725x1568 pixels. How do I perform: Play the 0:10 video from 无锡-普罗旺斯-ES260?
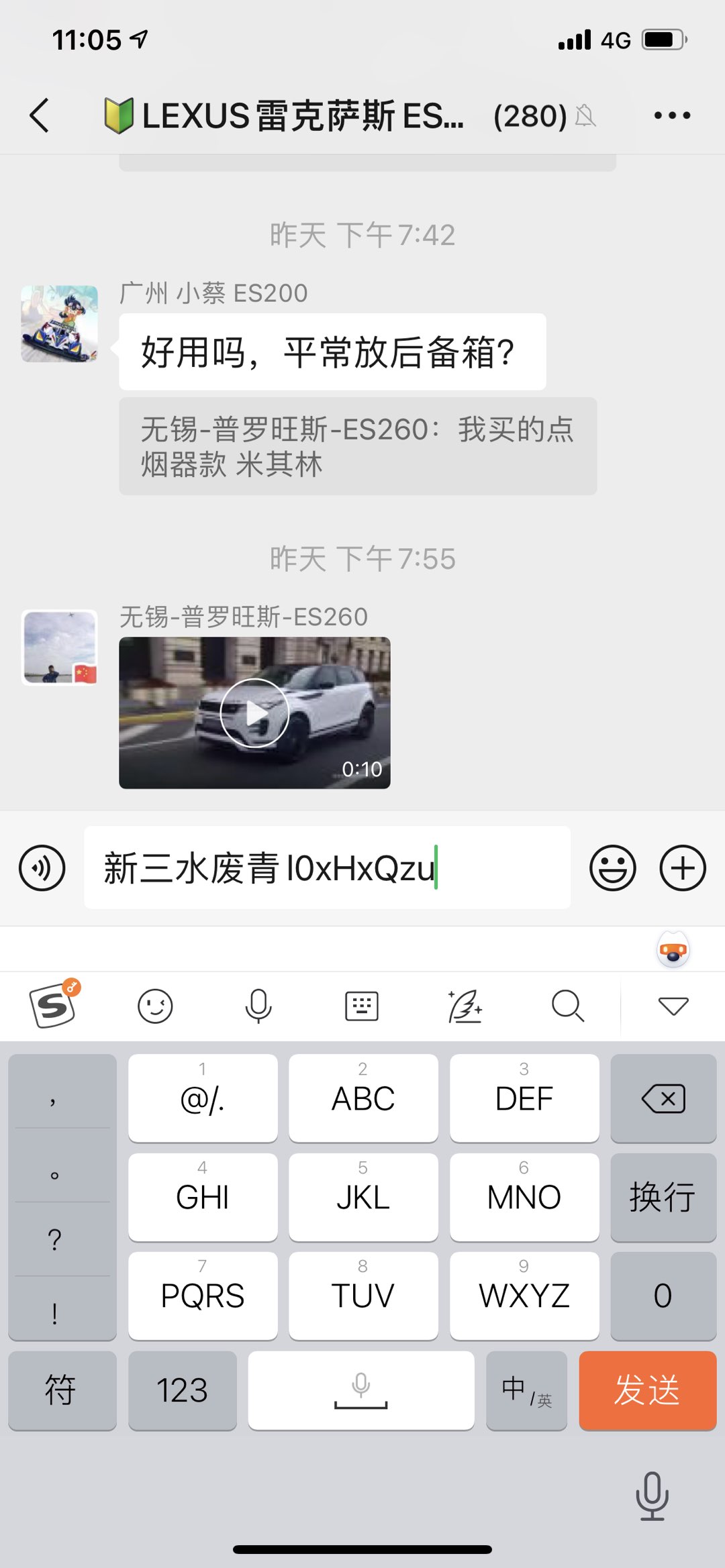pos(254,713)
